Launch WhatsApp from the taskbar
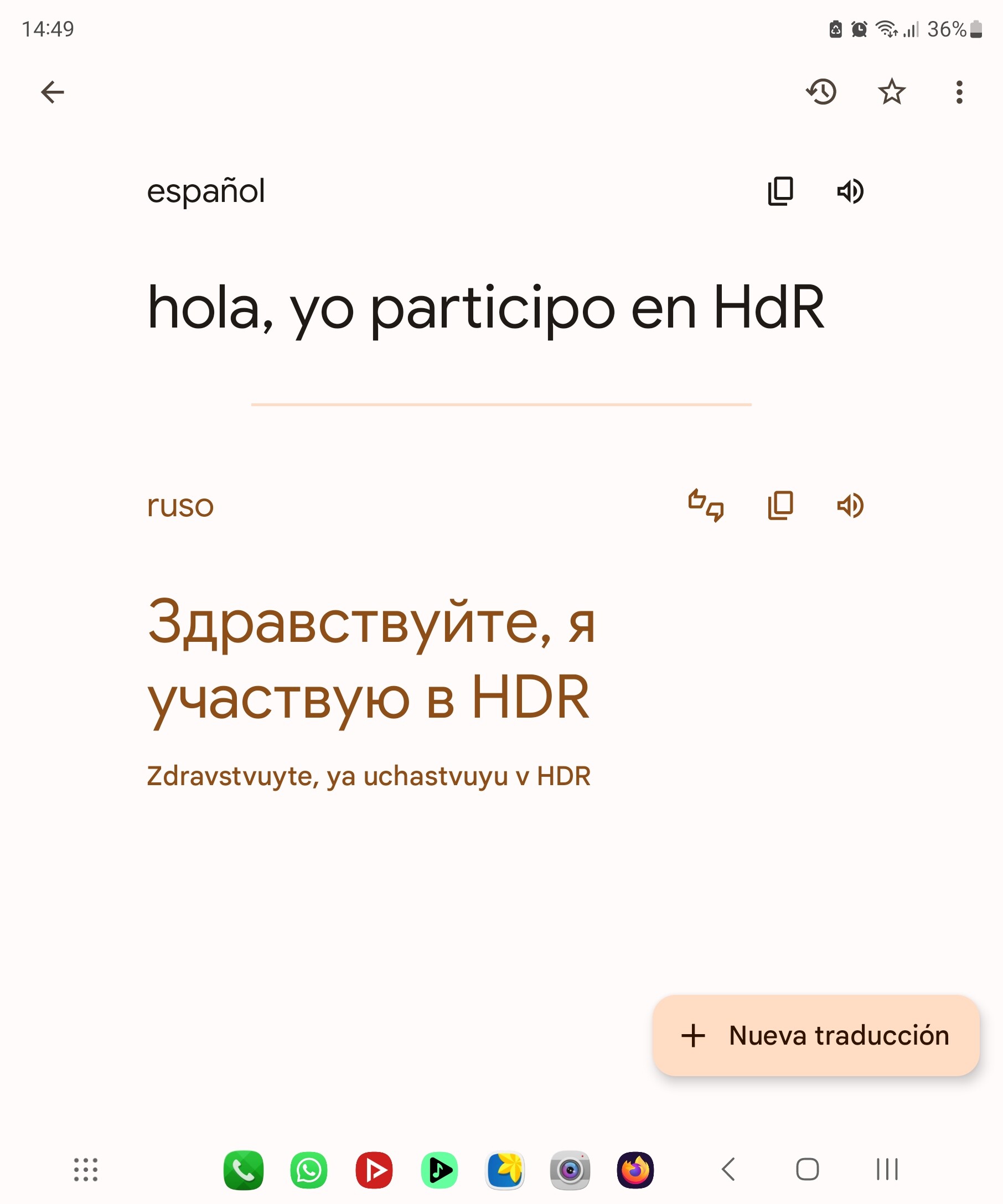Viewport: 1003px width, 1204px height. click(308, 1170)
